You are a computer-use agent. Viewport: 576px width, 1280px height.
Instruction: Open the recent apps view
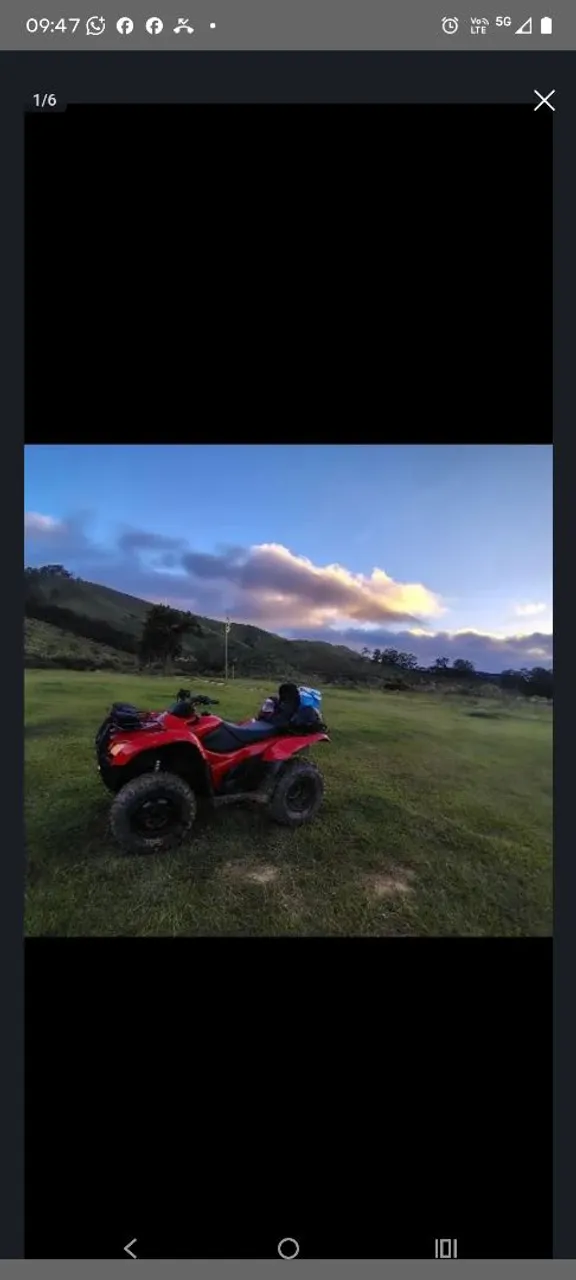tap(446, 1248)
